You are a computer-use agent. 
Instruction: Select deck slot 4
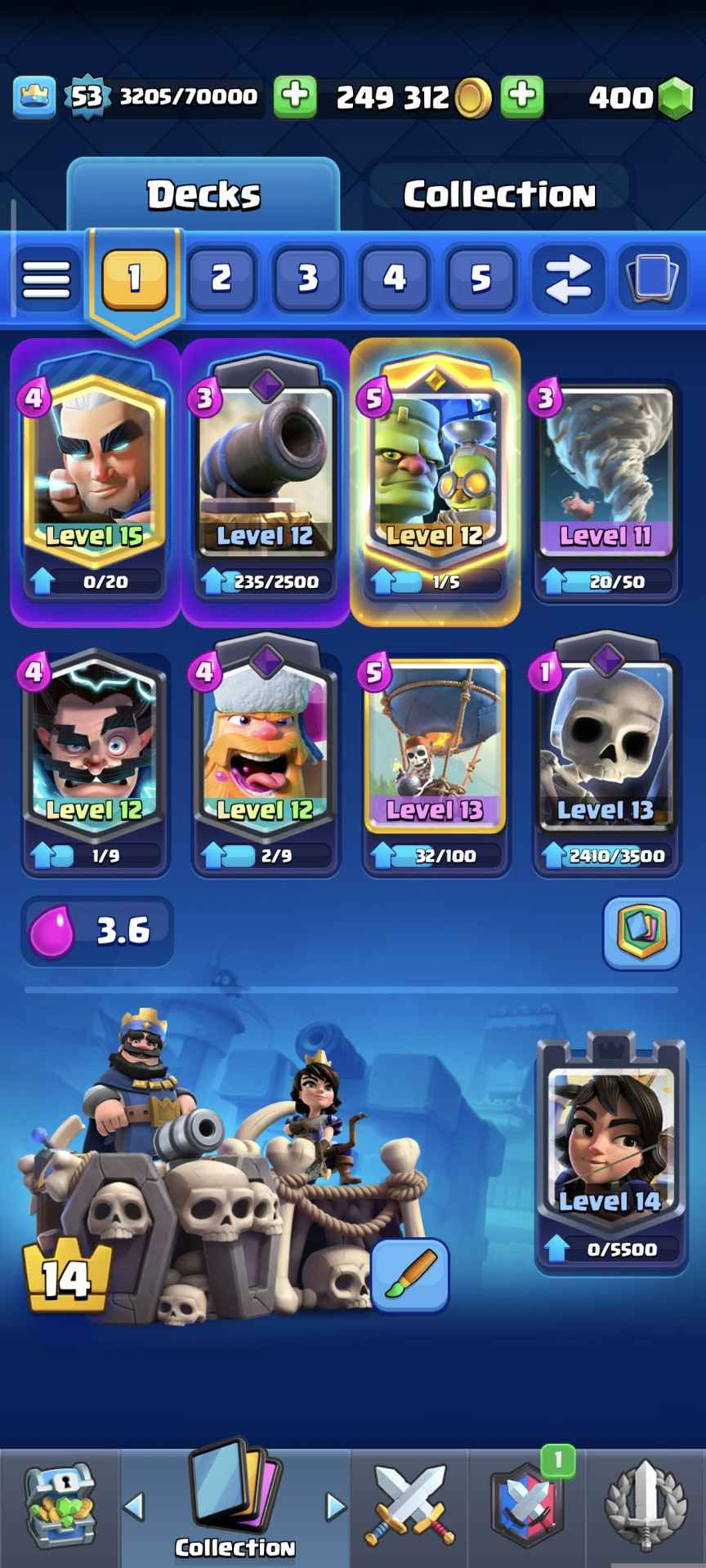click(395, 279)
